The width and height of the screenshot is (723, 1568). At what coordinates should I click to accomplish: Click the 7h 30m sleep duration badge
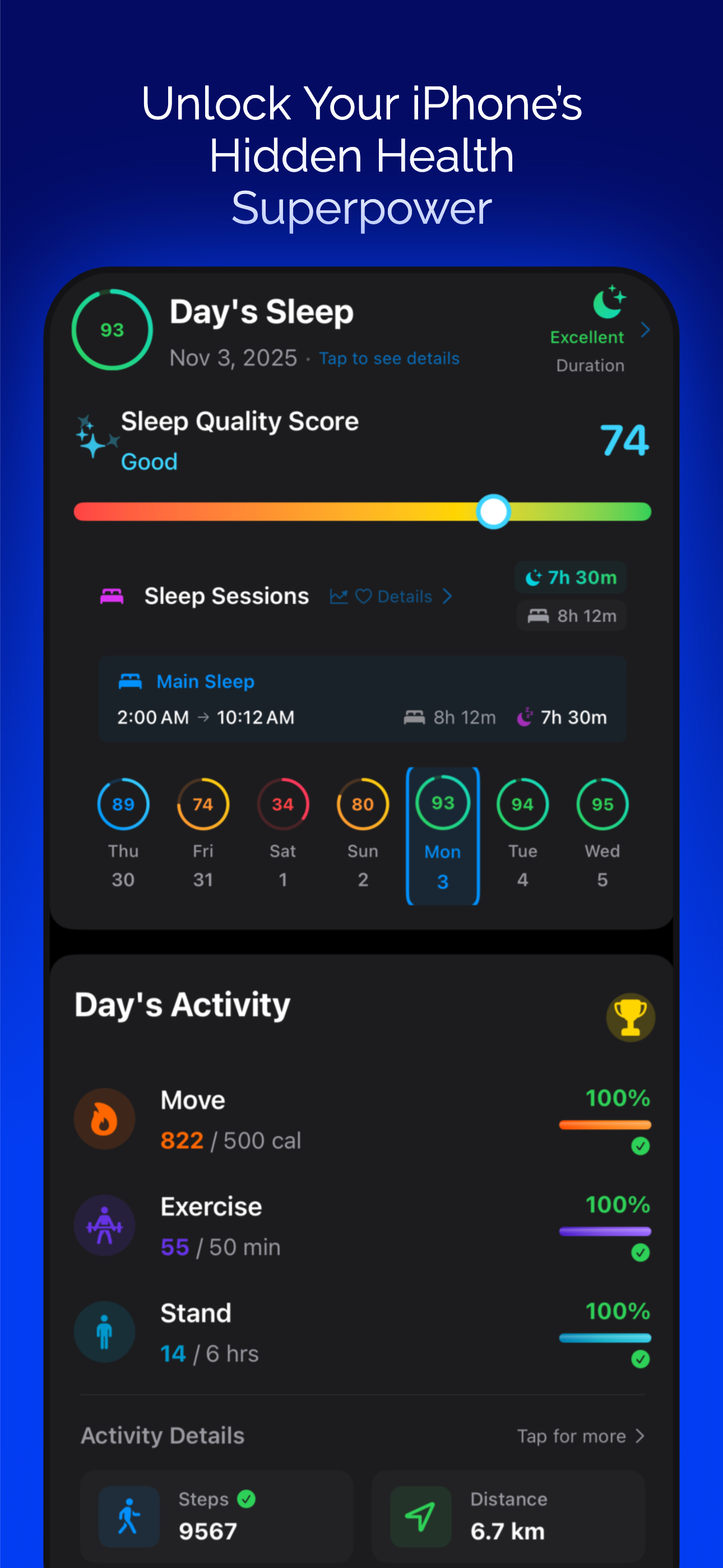click(x=571, y=577)
